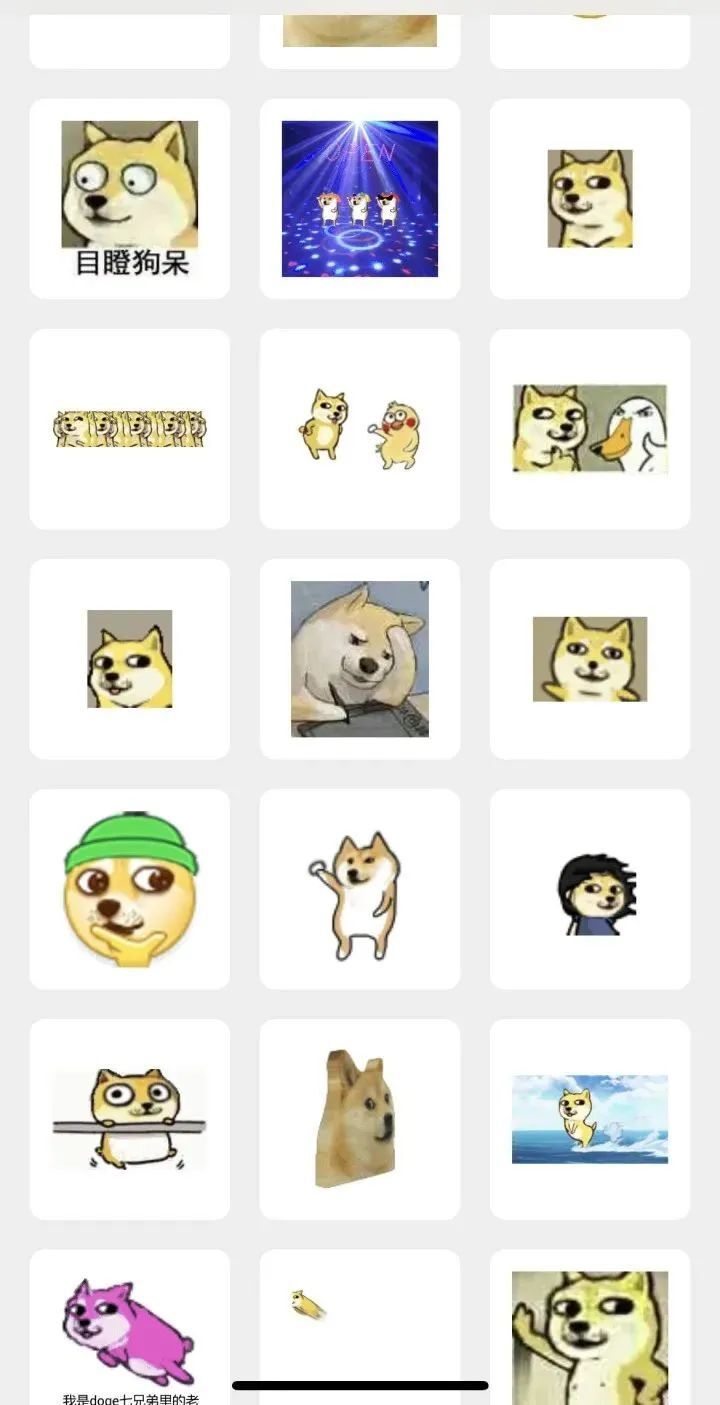Tap the home indicator bar at screen bottom

pyautogui.click(x=360, y=1383)
